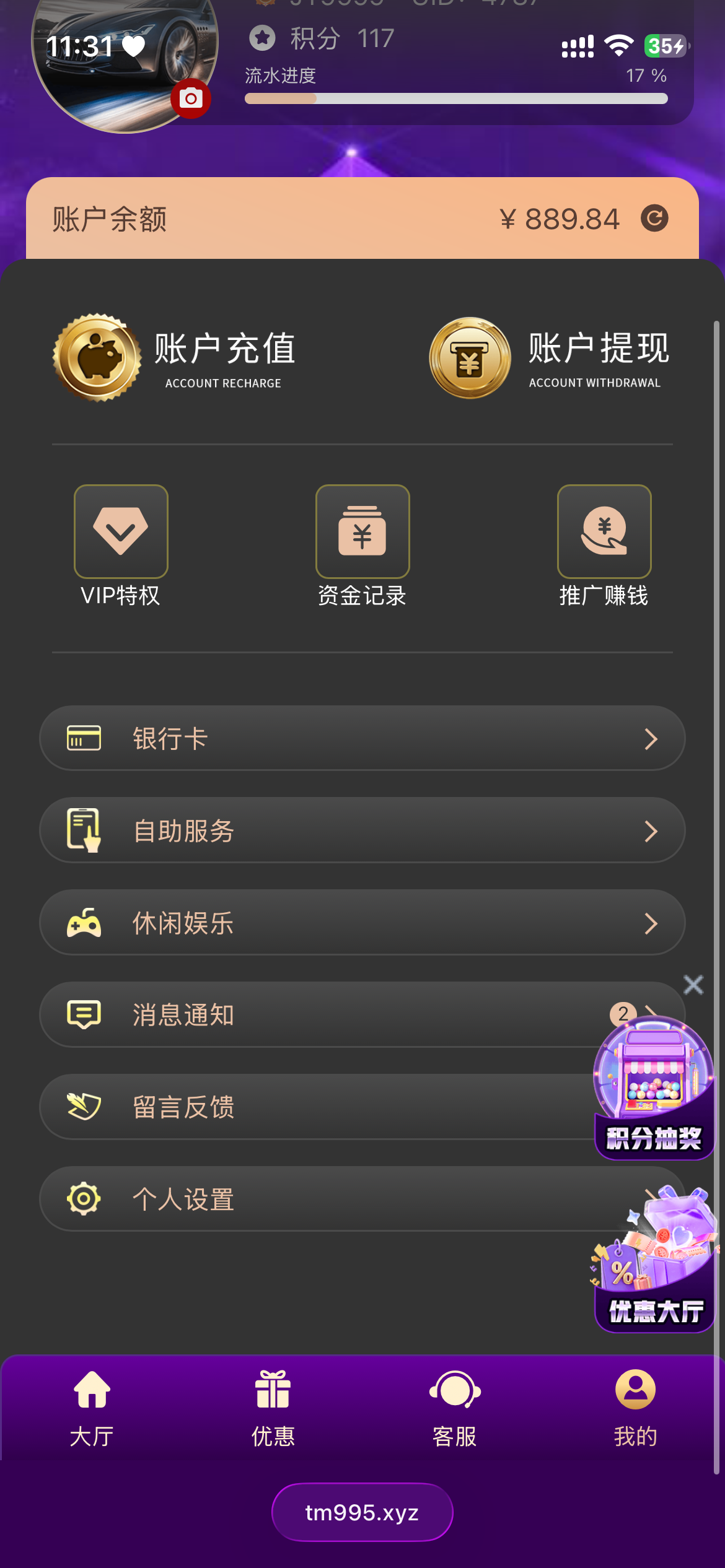Open 账户提现 account withdrawal

click(549, 358)
